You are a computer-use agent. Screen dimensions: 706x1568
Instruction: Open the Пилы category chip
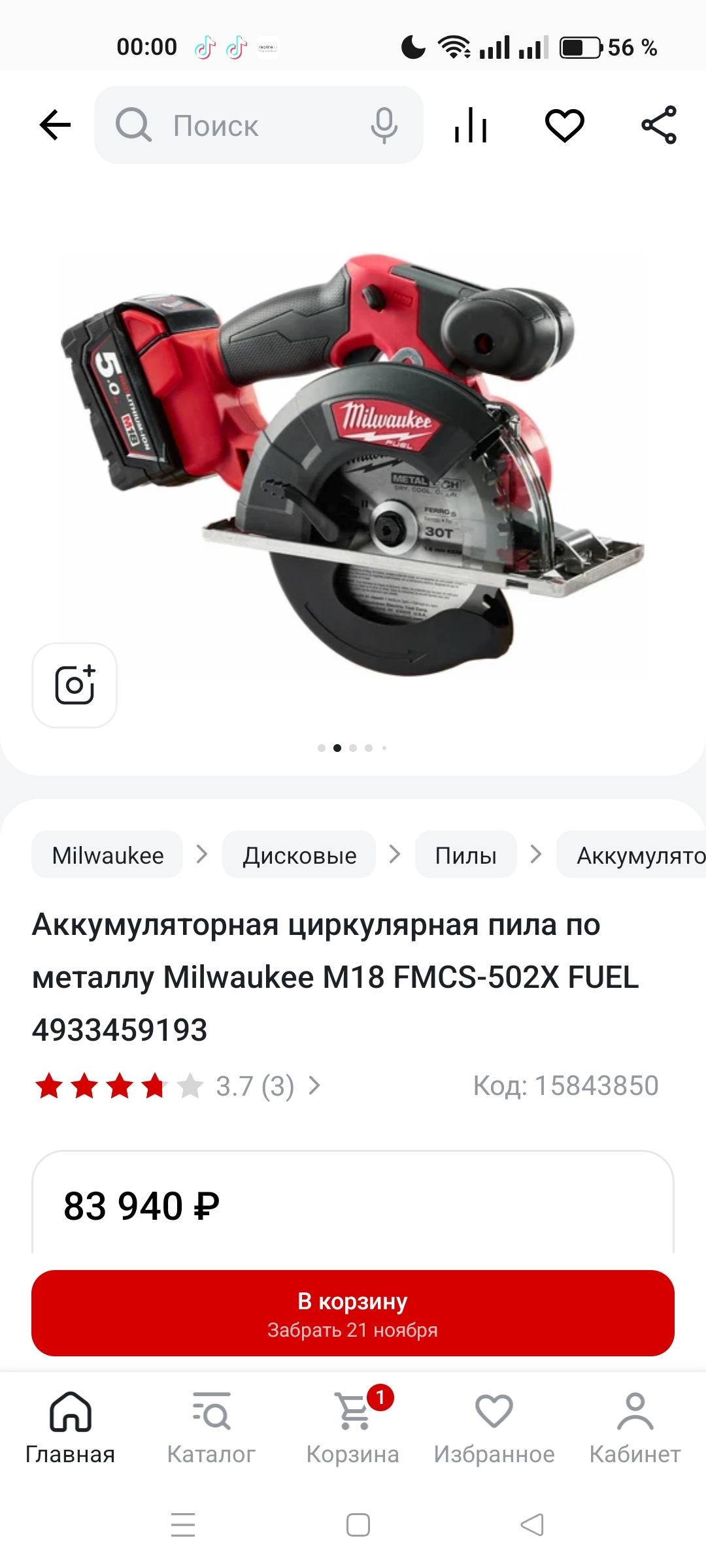coord(465,855)
